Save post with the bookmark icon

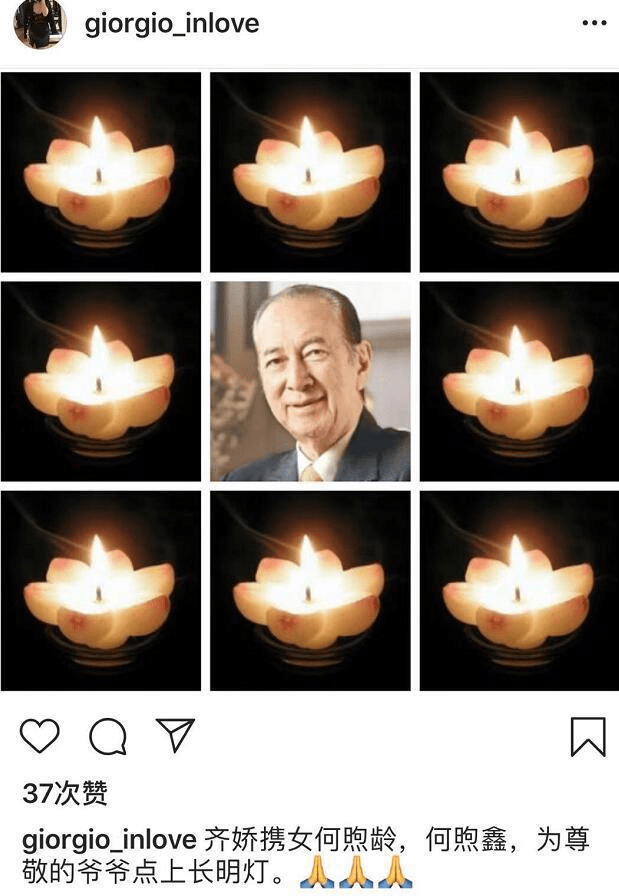pyautogui.click(x=587, y=737)
